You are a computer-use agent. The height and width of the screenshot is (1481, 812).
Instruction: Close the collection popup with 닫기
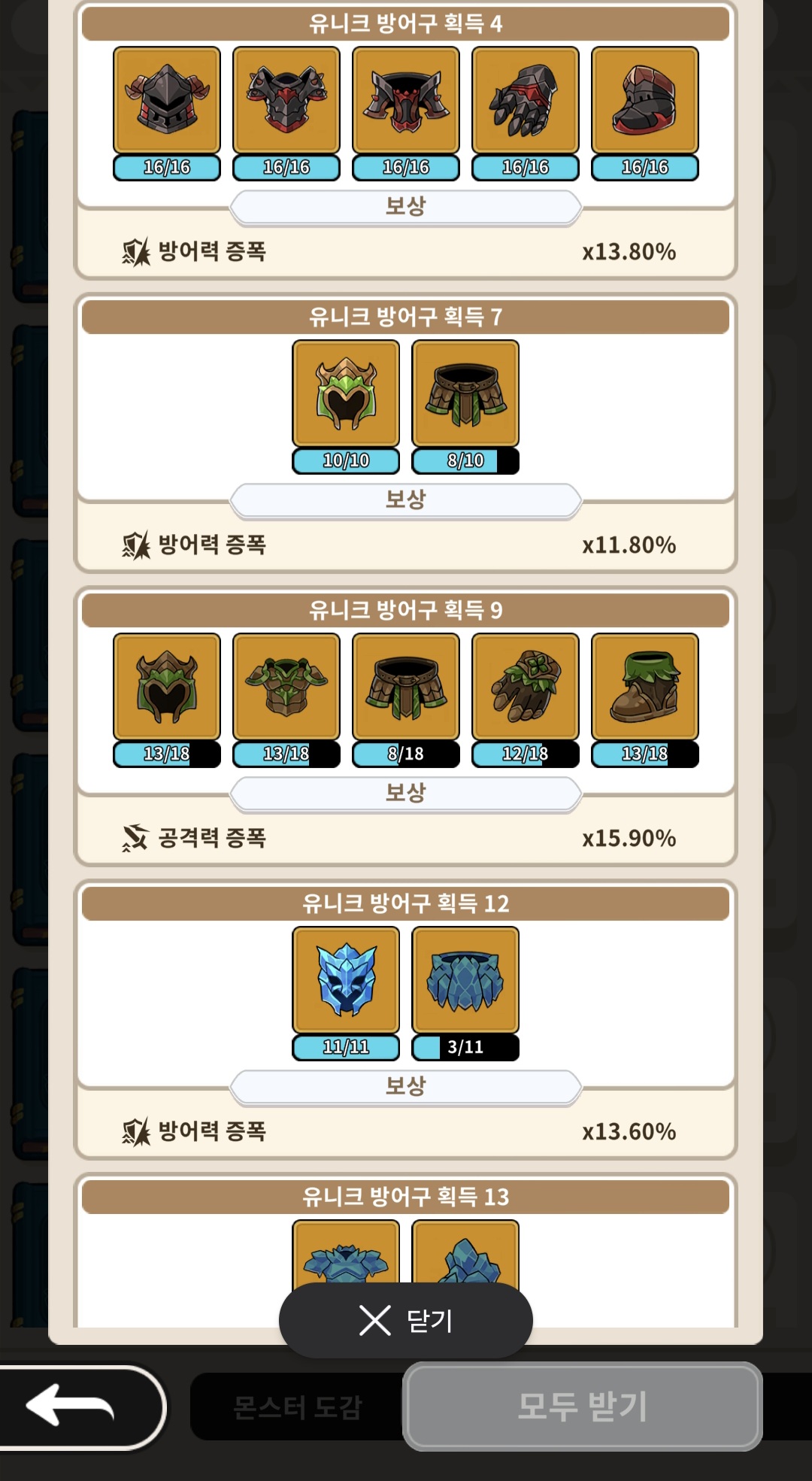tap(406, 1320)
